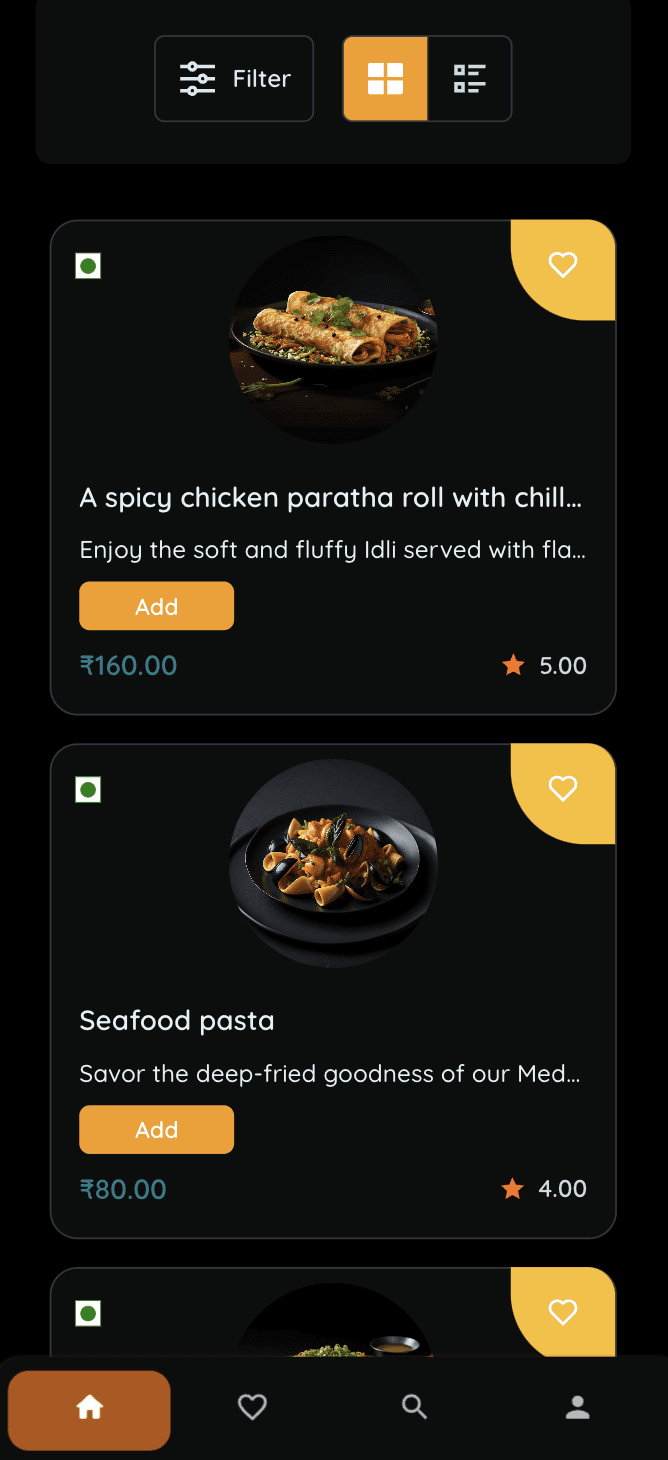This screenshot has width=668, height=1460.
Task: Go to the Home tab
Action: click(x=89, y=1409)
